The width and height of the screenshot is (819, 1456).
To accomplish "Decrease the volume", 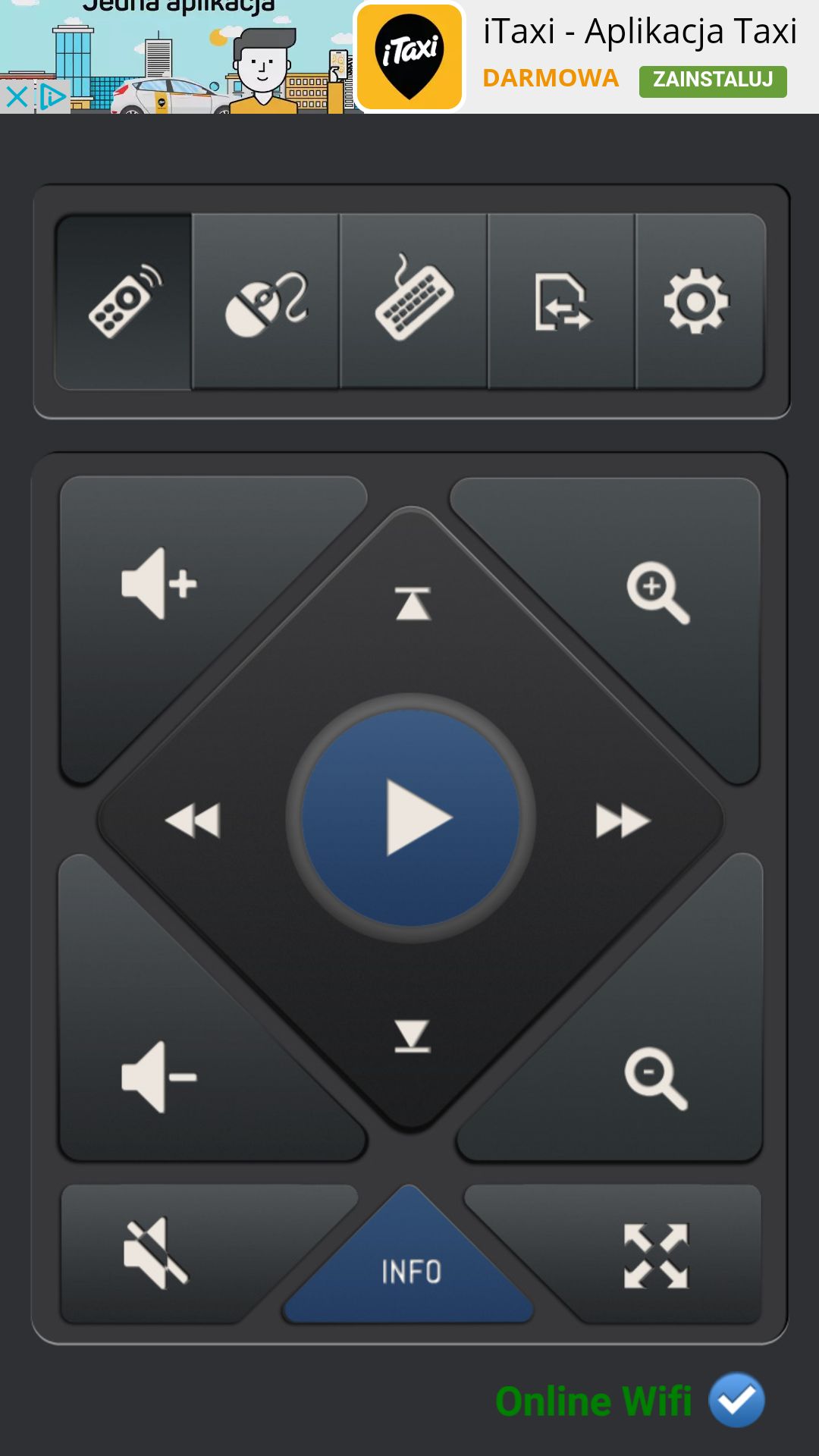I will (159, 1077).
